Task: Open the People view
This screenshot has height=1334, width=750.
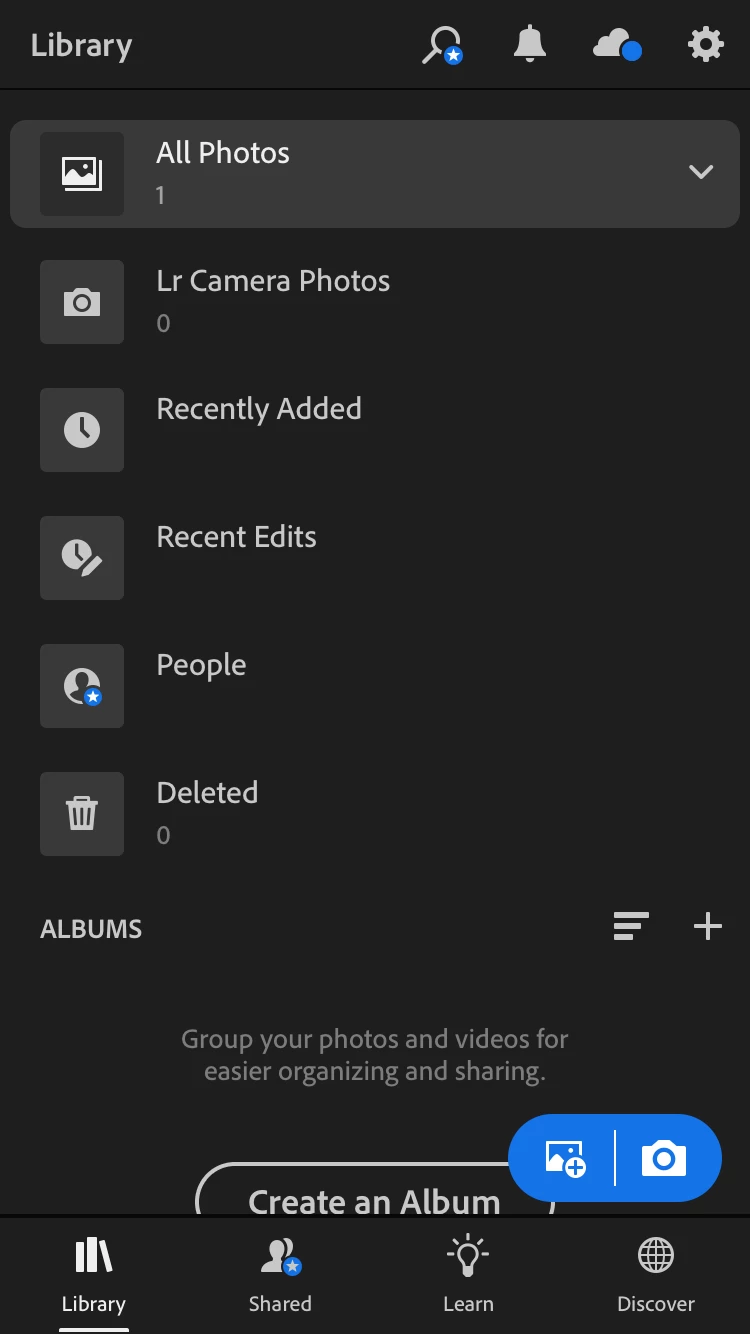Action: (x=201, y=684)
